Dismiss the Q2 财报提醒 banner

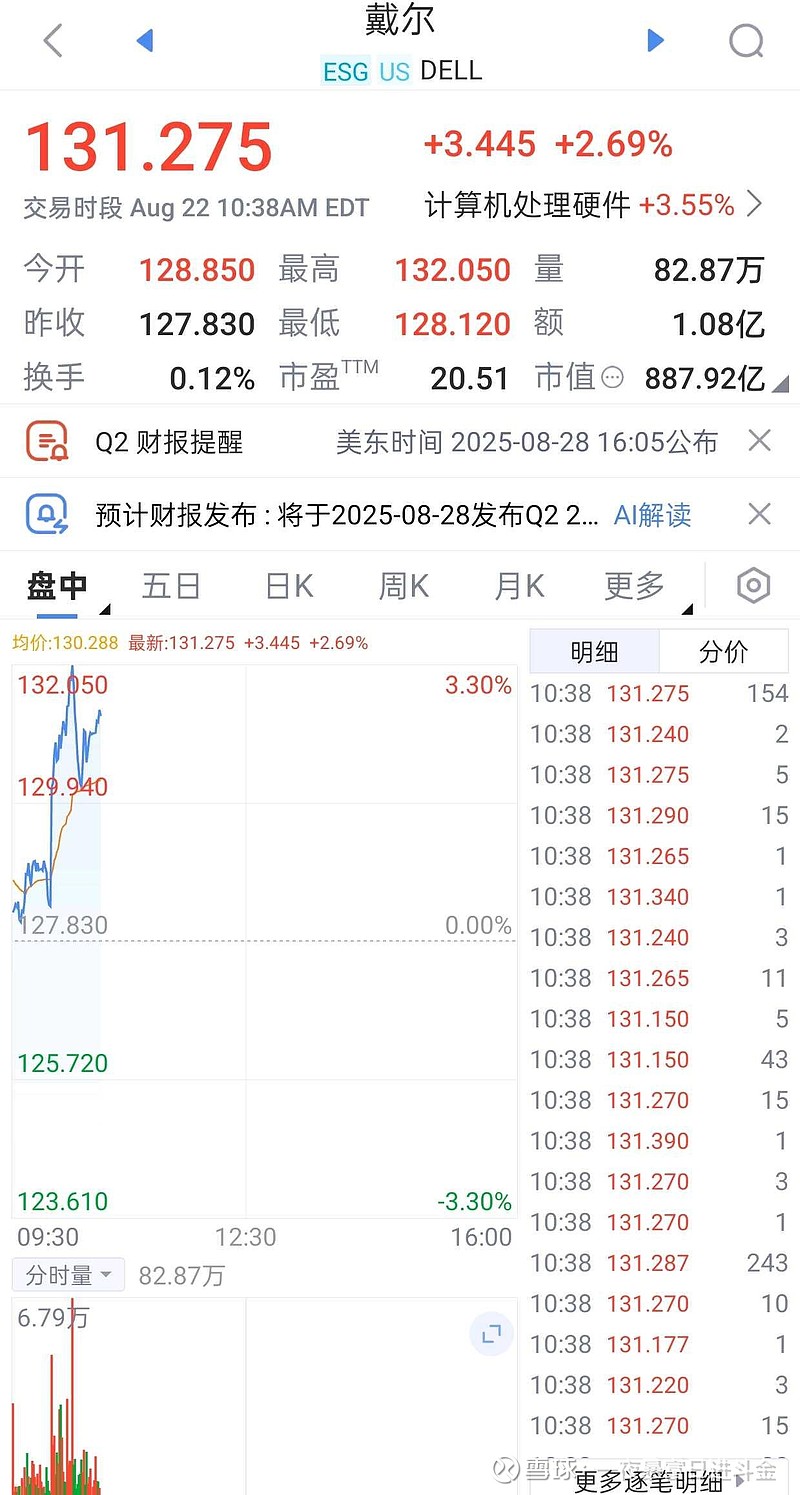pyautogui.click(x=760, y=440)
